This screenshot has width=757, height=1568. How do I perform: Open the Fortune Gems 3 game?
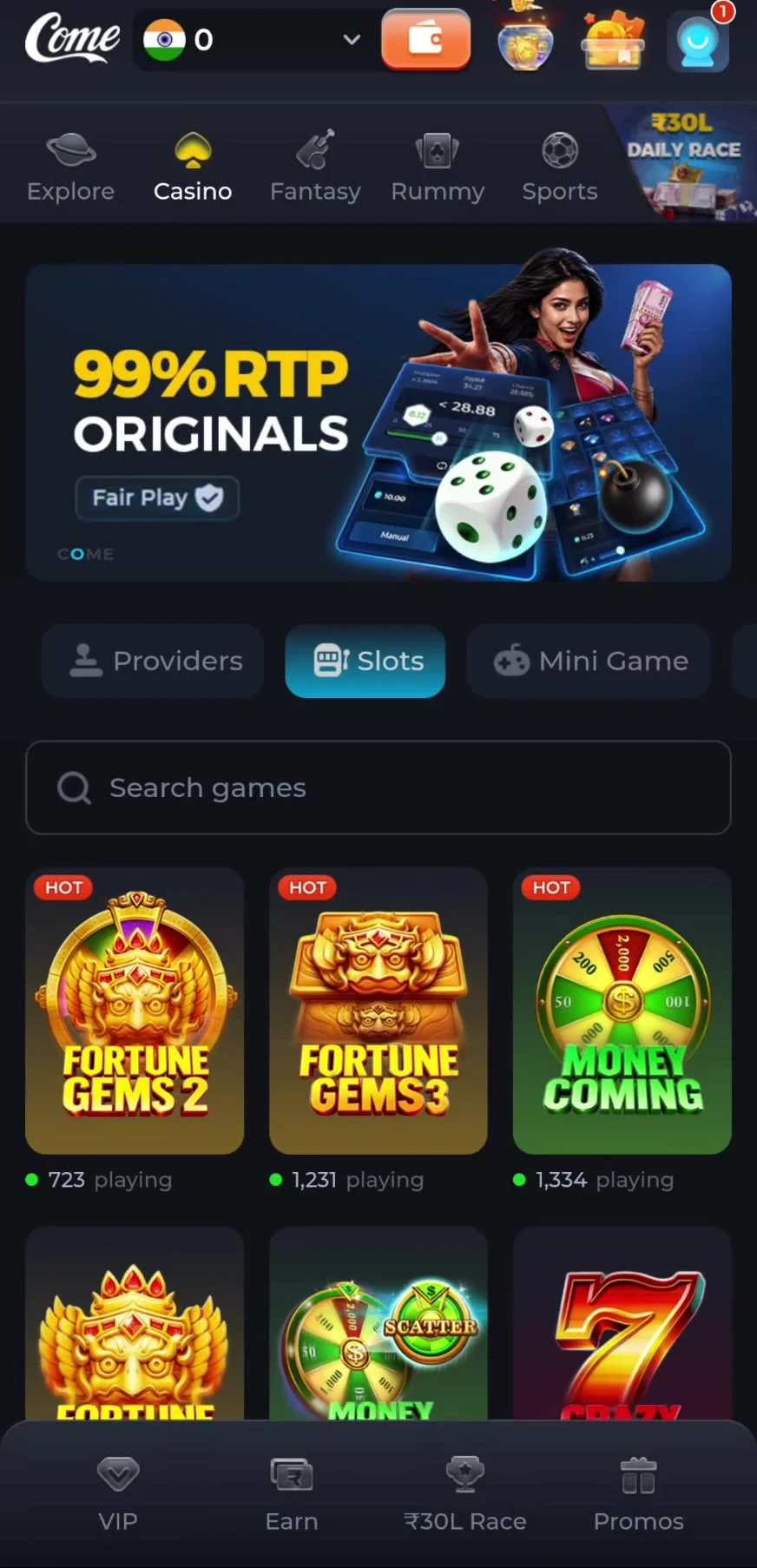point(378,1011)
